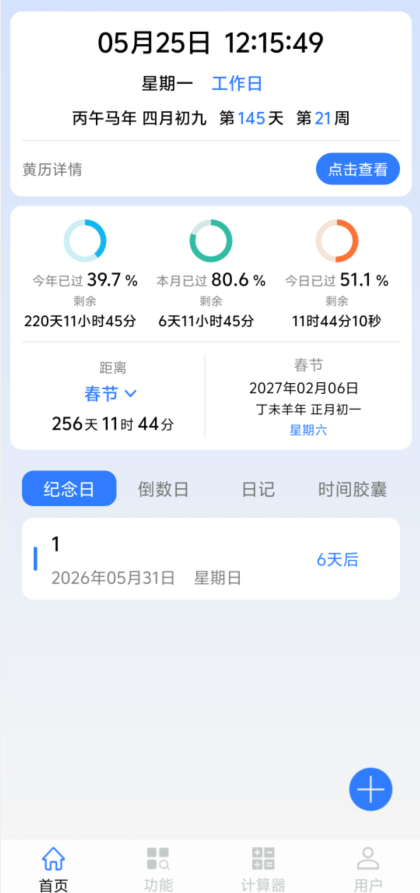The height and width of the screenshot is (893, 420).
Task: Tap 点击查看 to view 黄历详情
Action: click(x=358, y=169)
